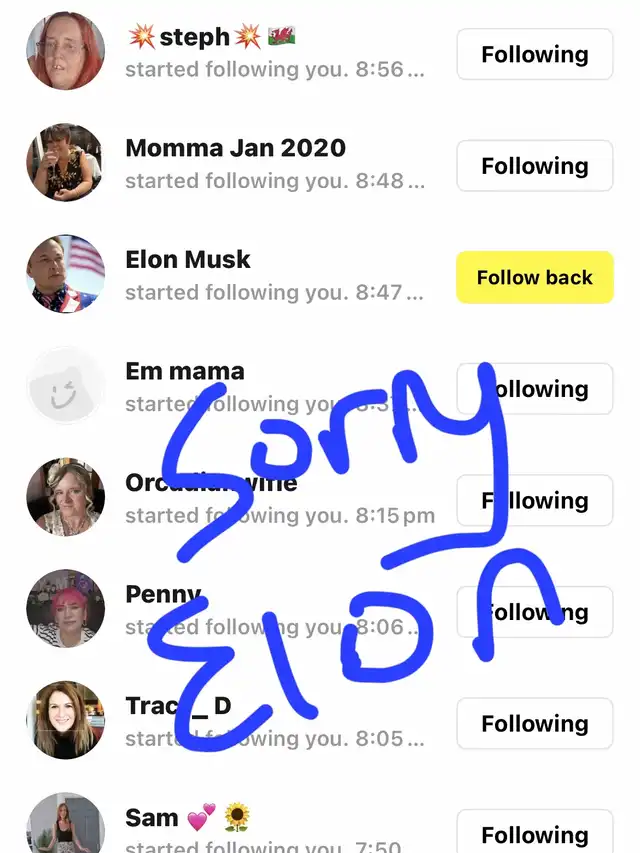Open steph's profile picture
Viewport: 640px width, 853px height.
65,52
